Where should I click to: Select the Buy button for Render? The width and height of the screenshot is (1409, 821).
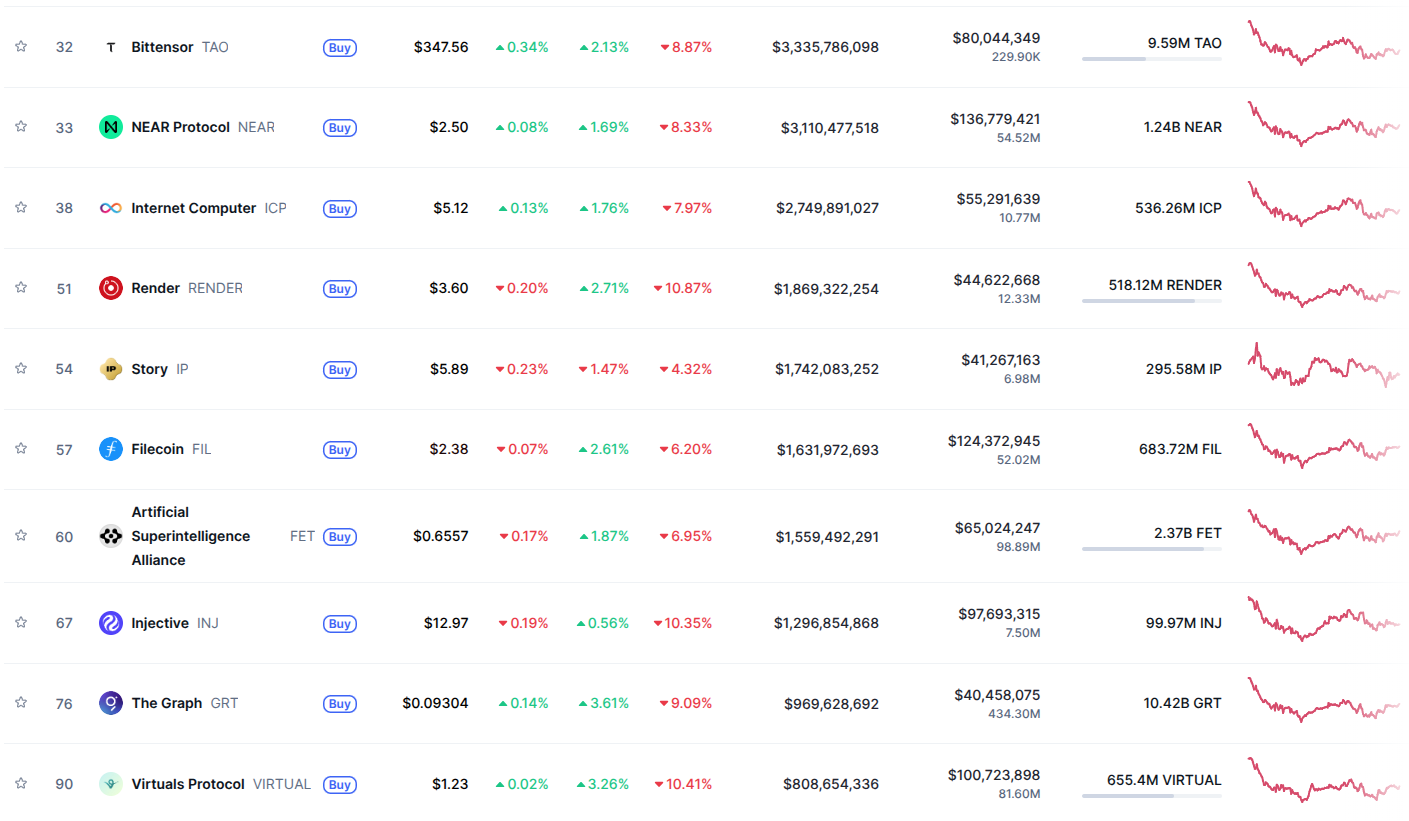(340, 289)
